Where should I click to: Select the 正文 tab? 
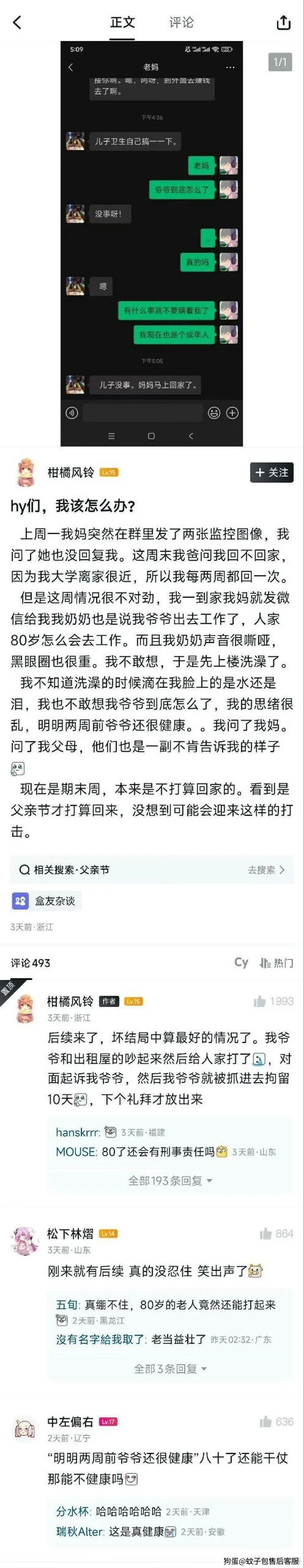(122, 22)
